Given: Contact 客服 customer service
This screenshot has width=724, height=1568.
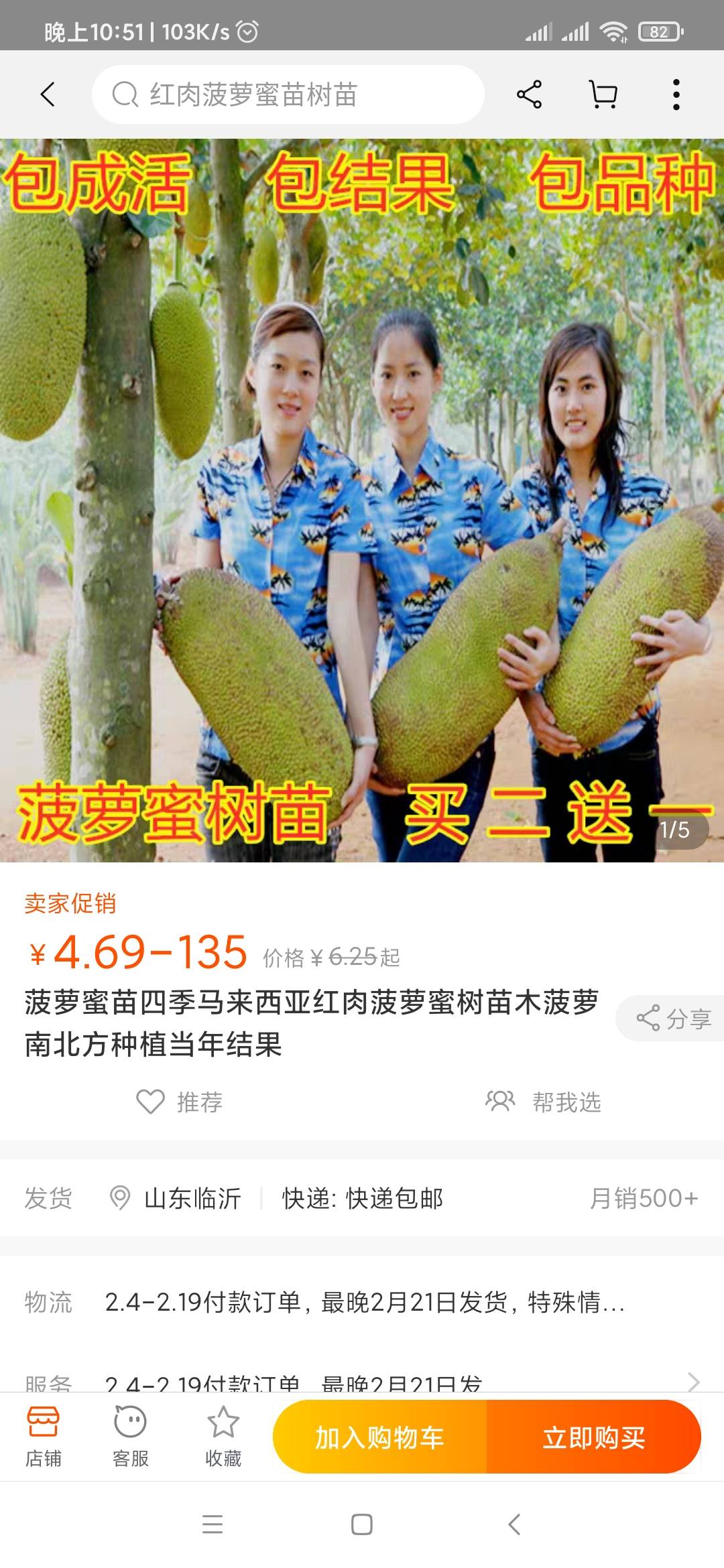Looking at the screenshot, I should [131, 1437].
